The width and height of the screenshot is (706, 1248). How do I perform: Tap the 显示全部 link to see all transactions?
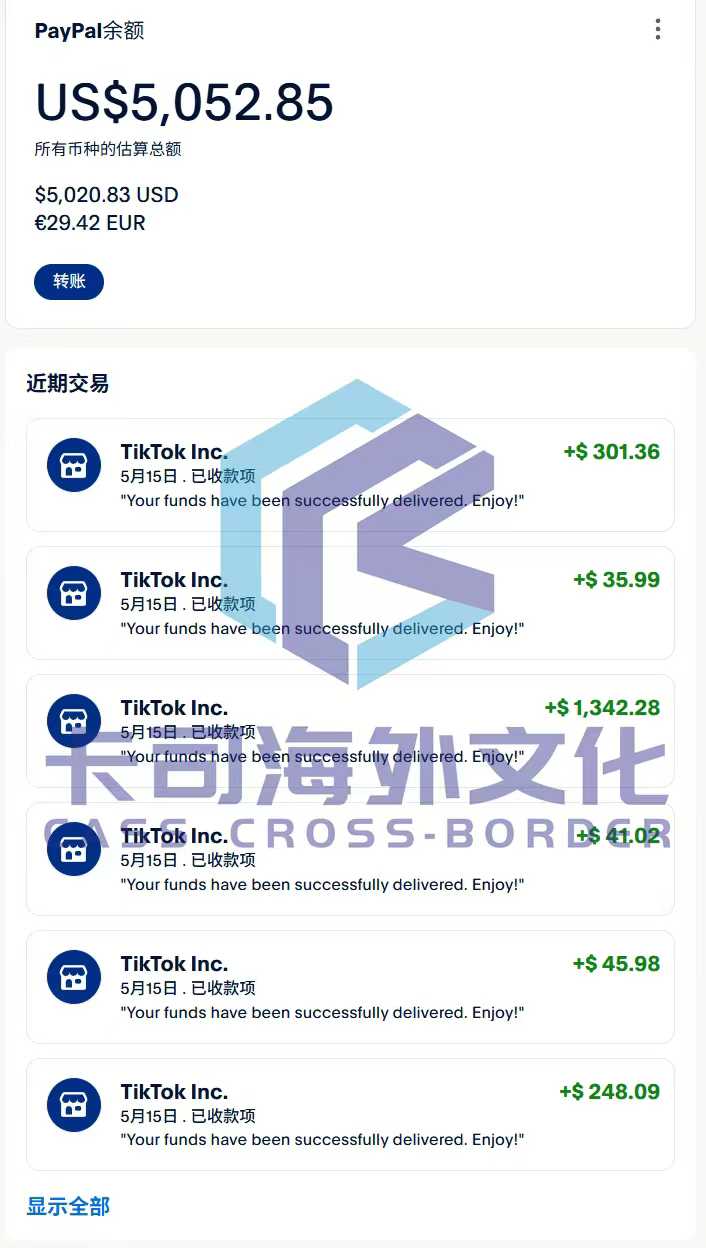point(68,1206)
